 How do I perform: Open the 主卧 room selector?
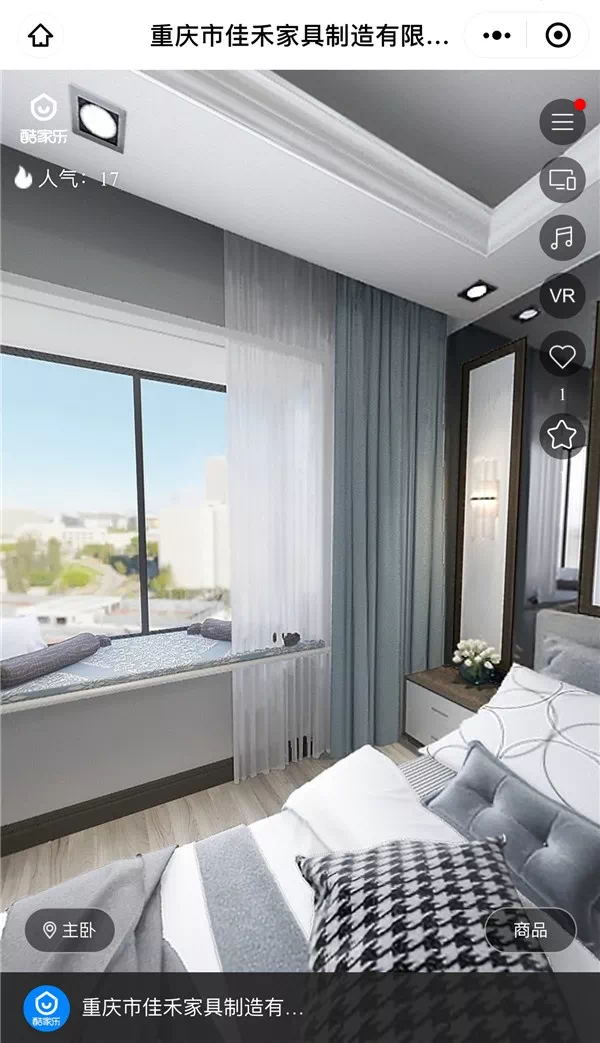70,930
